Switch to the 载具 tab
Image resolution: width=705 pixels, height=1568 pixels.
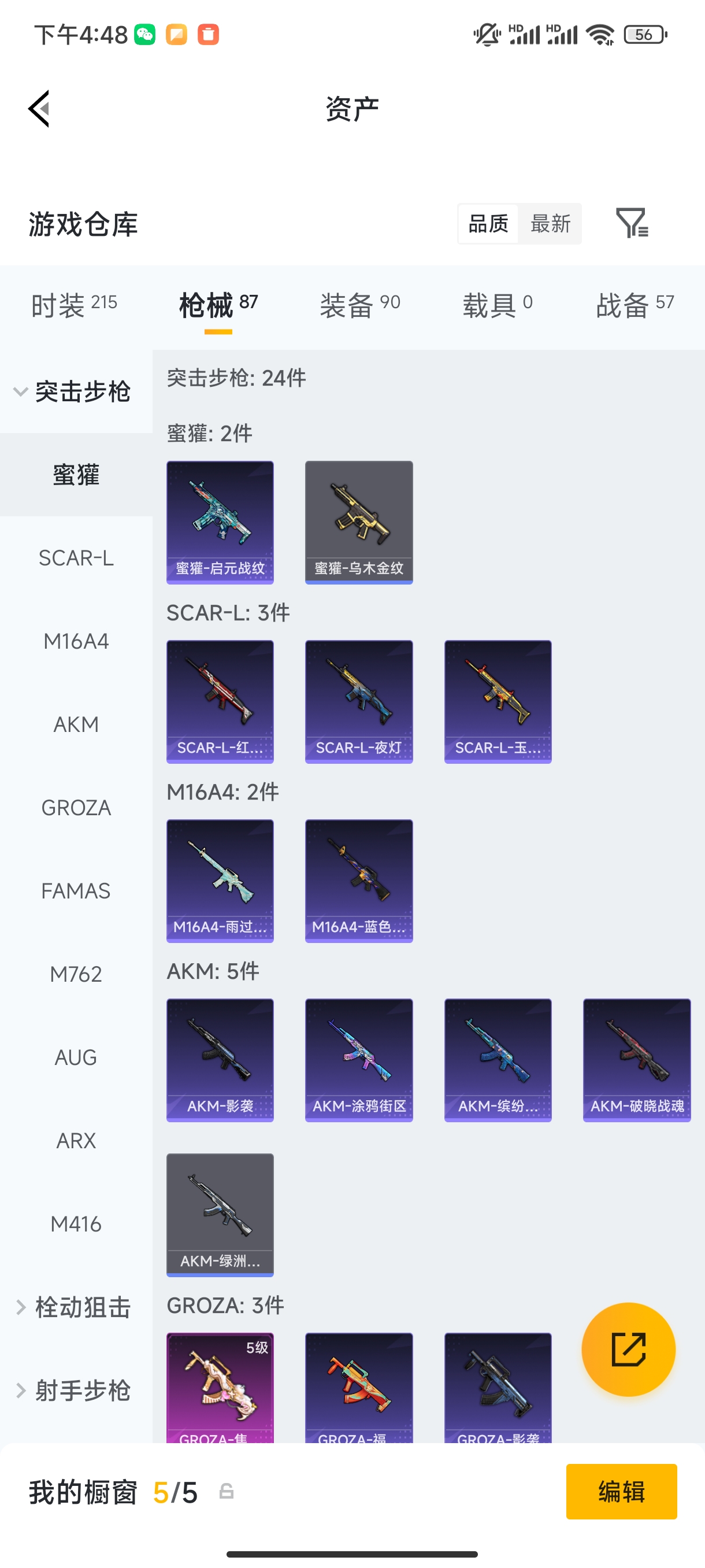497,304
